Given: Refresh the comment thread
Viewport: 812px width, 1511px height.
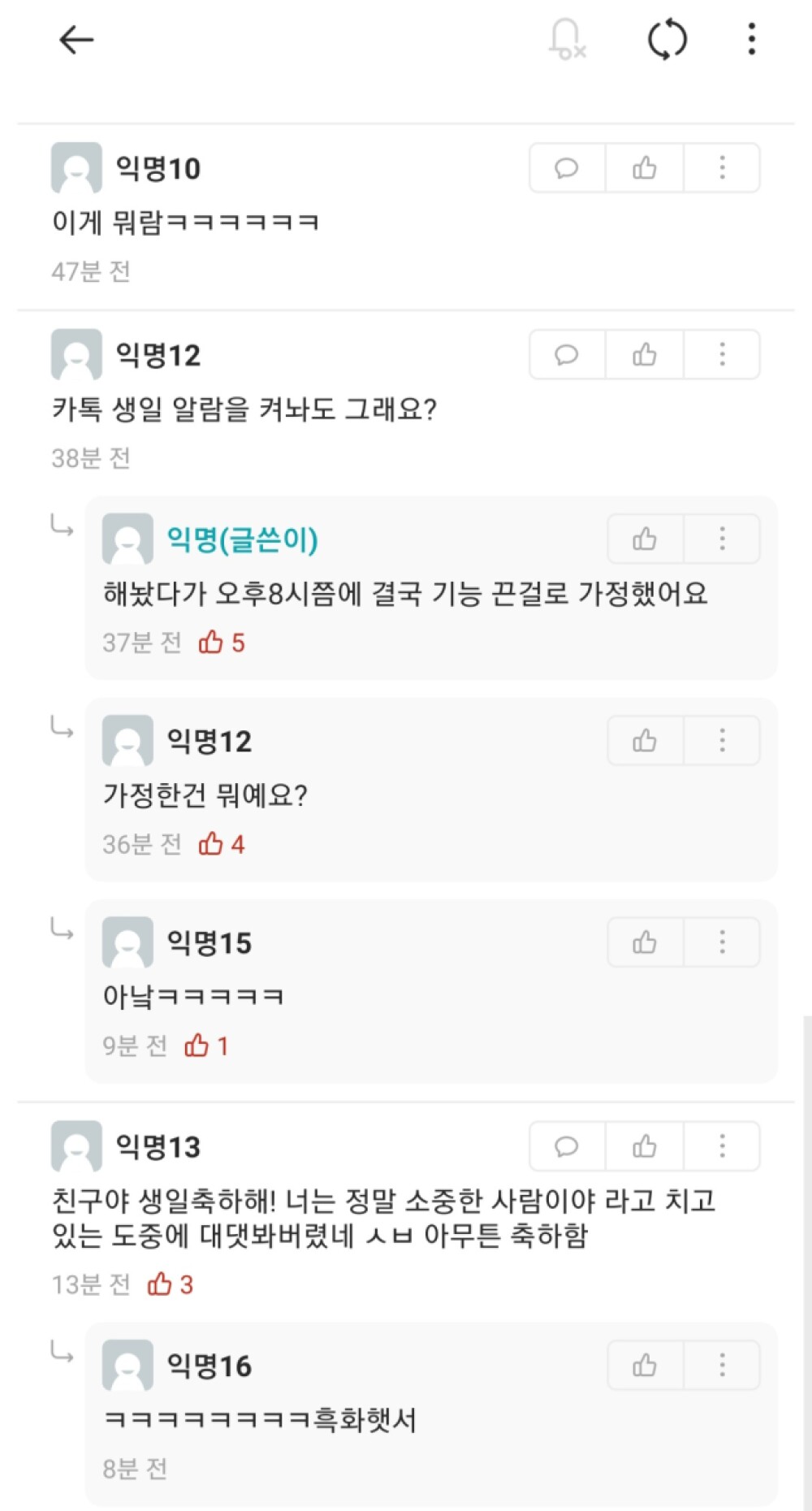Looking at the screenshot, I should (x=667, y=39).
